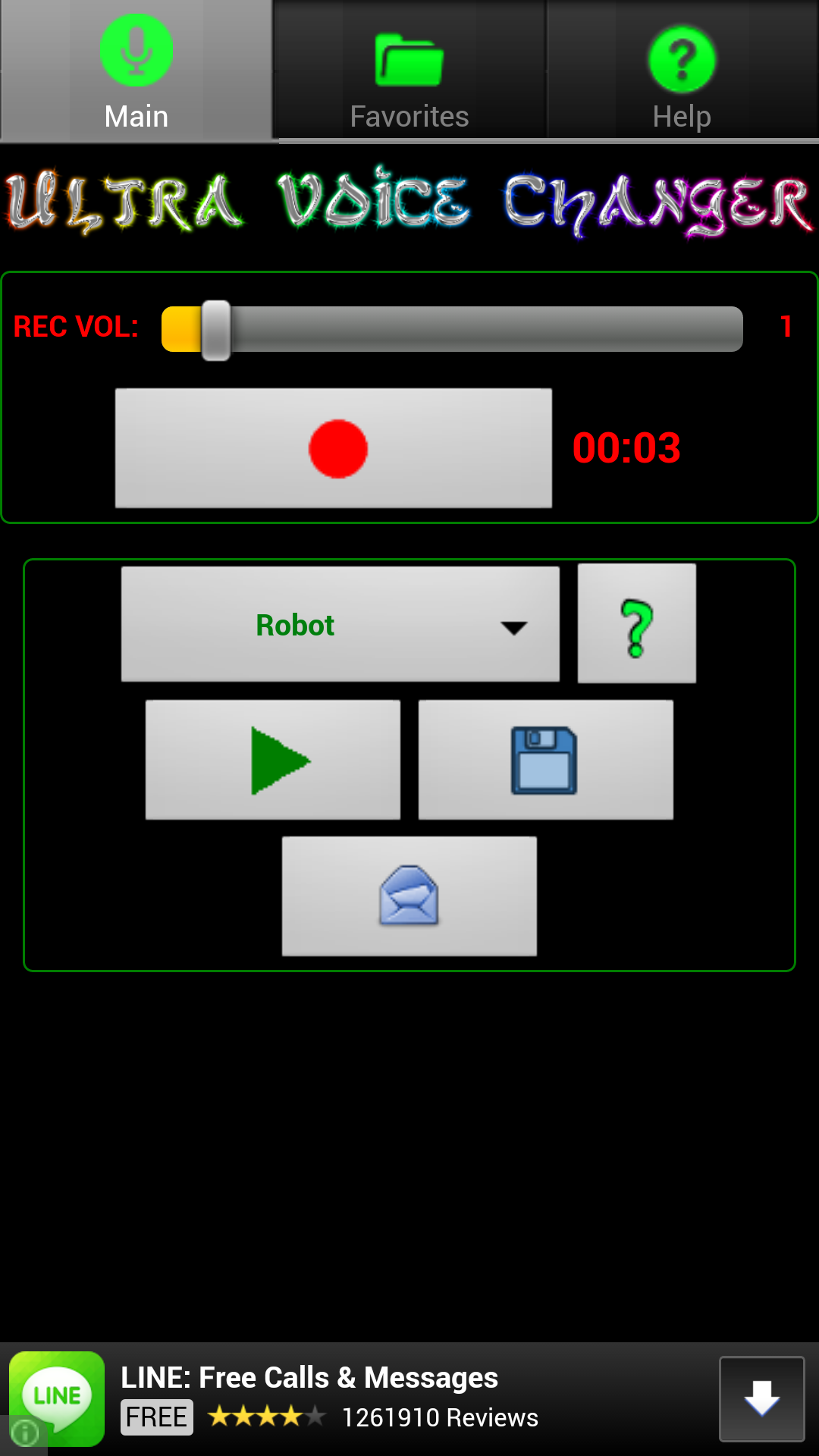Select the Main tab

point(136,72)
